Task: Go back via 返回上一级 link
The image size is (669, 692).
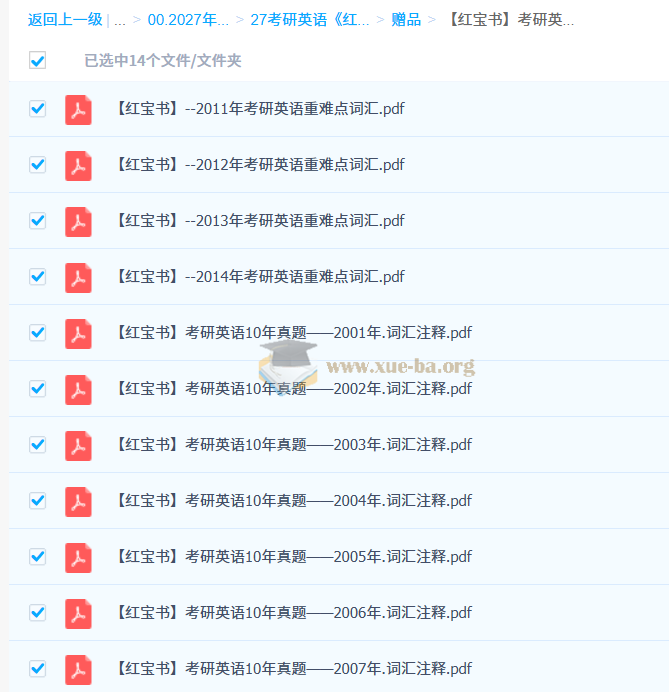Action: pyautogui.click(x=65, y=19)
